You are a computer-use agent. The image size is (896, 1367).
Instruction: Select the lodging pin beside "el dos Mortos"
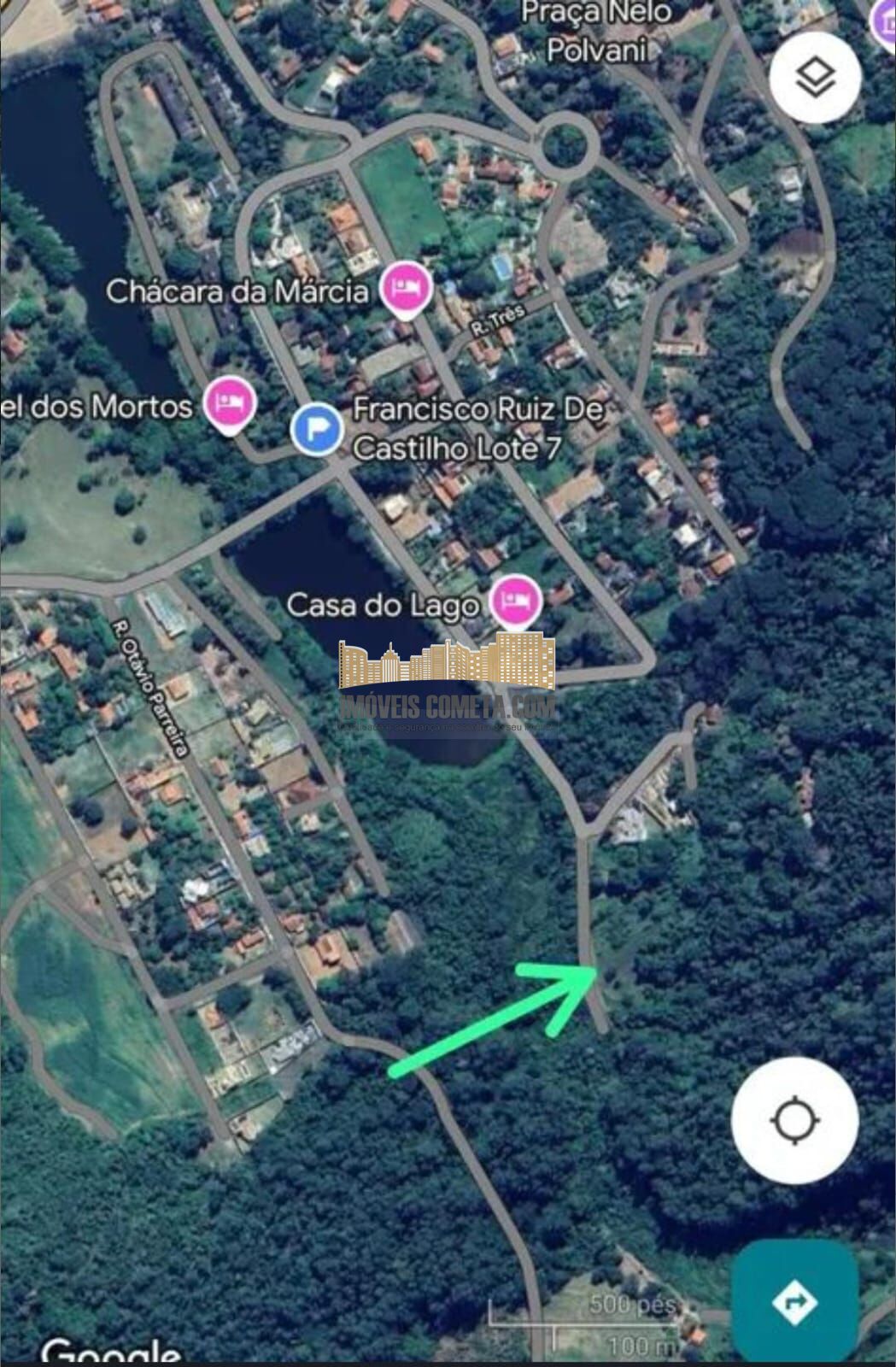point(231,402)
